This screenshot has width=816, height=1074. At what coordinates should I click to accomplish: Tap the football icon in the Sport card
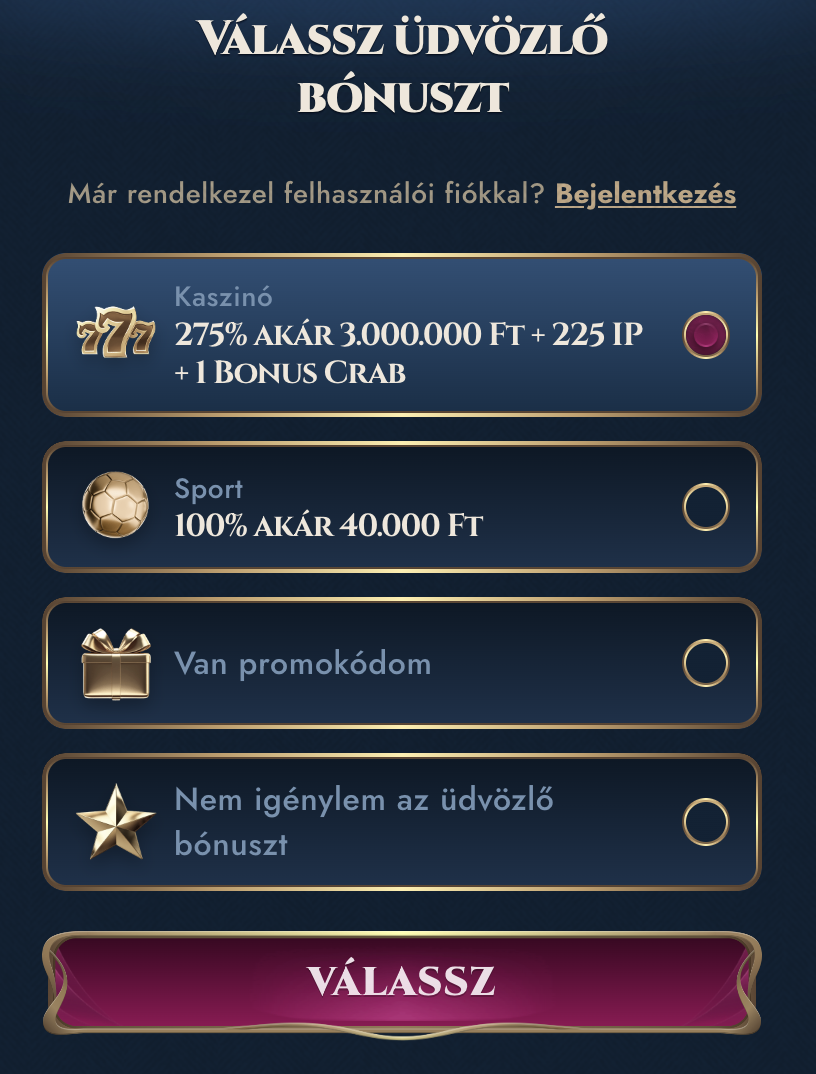pos(113,506)
